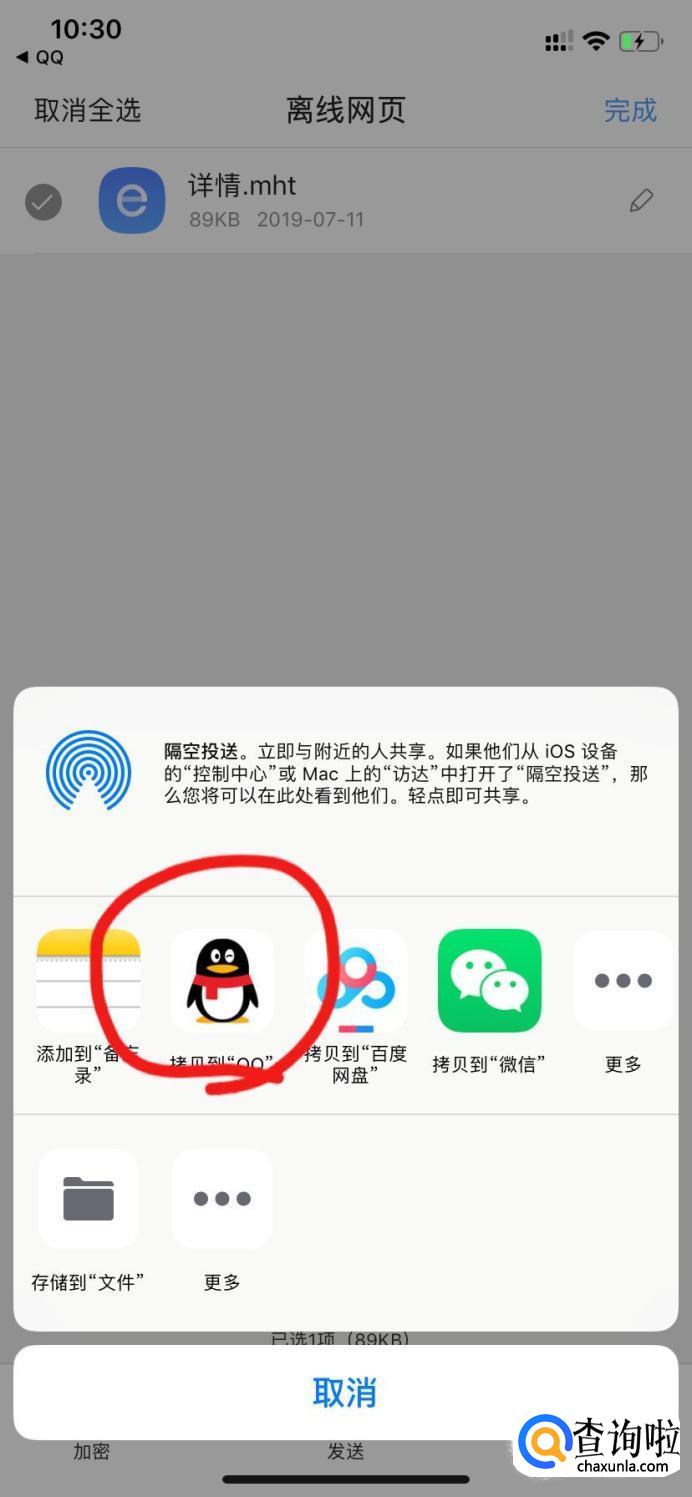This screenshot has height=1497, width=692.
Task: Copy file to WeChat (微信)
Action: click(x=489, y=981)
